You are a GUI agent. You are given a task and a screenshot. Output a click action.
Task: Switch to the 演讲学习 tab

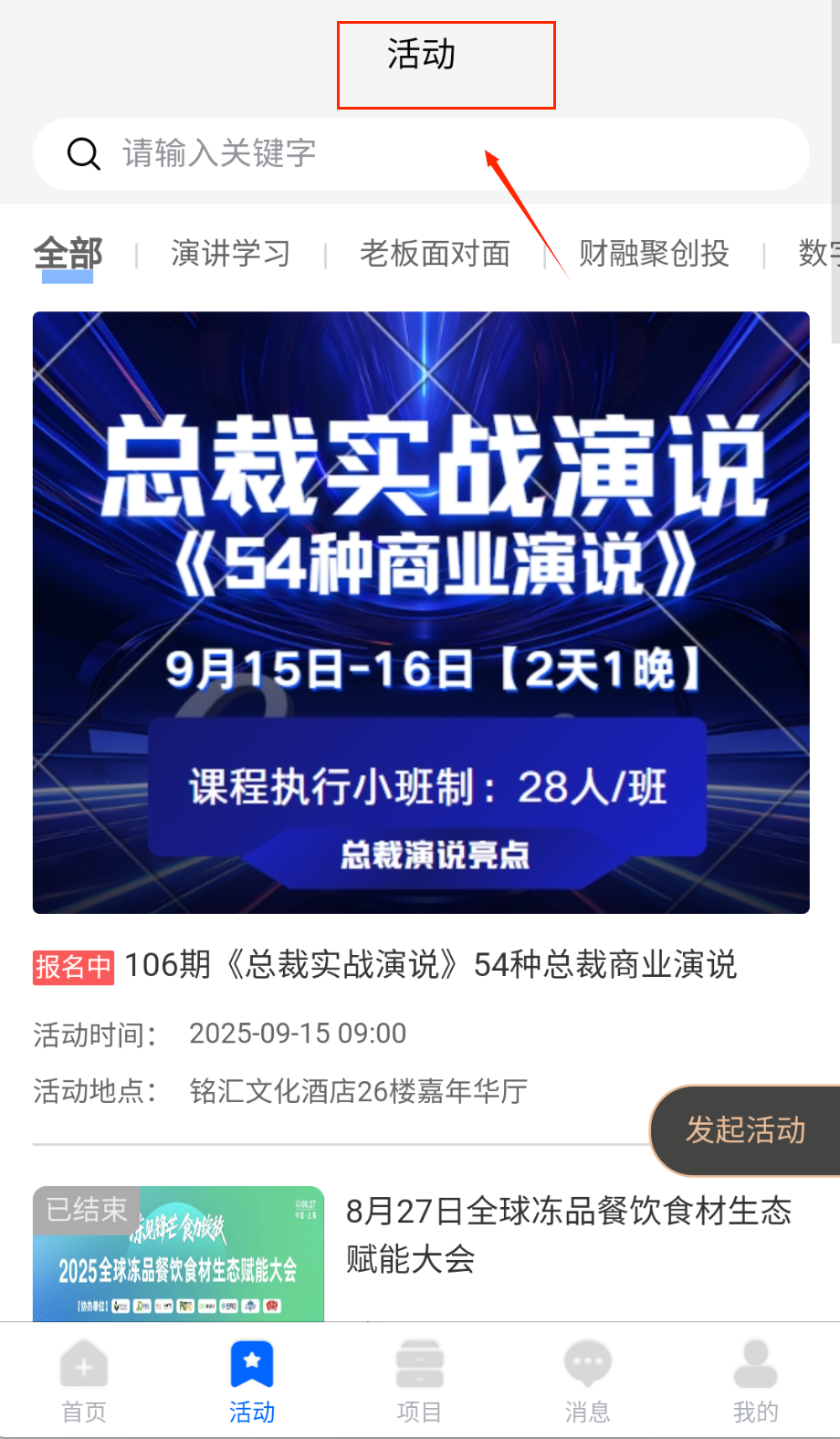click(230, 254)
